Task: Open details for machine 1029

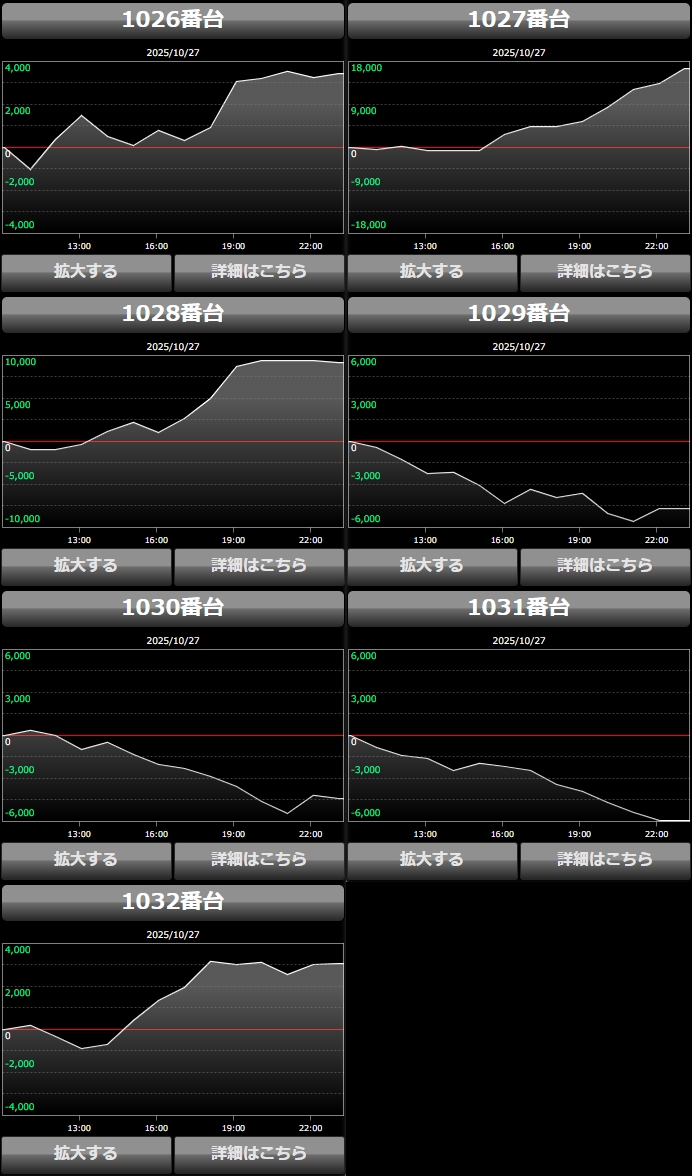Action: (605, 566)
